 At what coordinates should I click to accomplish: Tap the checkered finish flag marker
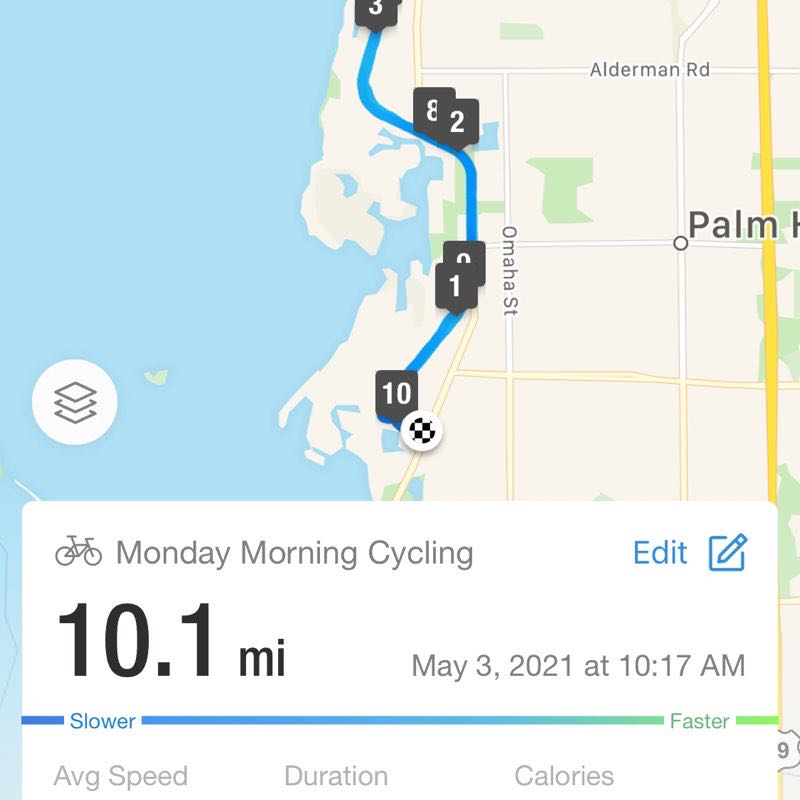pyautogui.click(x=422, y=431)
